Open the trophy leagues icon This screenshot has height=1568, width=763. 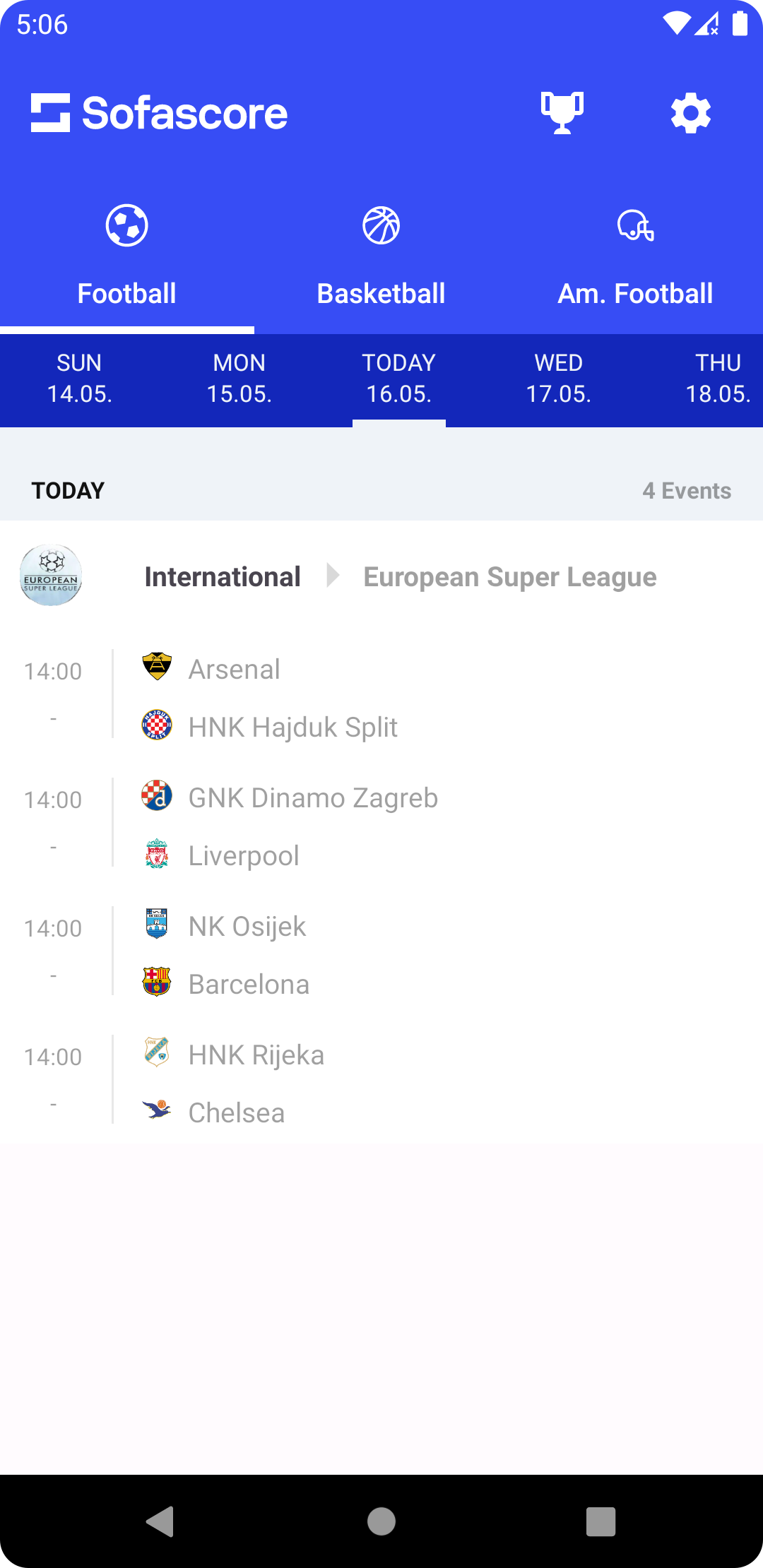[x=562, y=113]
